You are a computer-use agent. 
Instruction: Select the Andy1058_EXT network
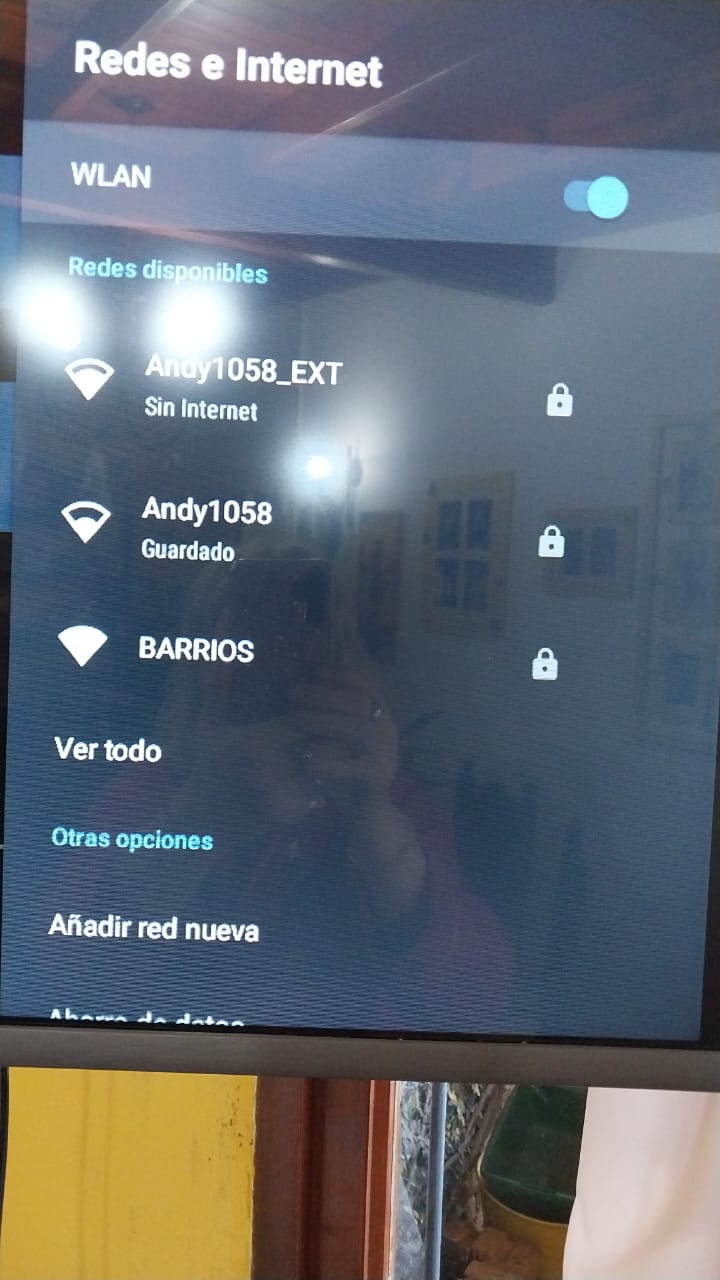pos(243,385)
